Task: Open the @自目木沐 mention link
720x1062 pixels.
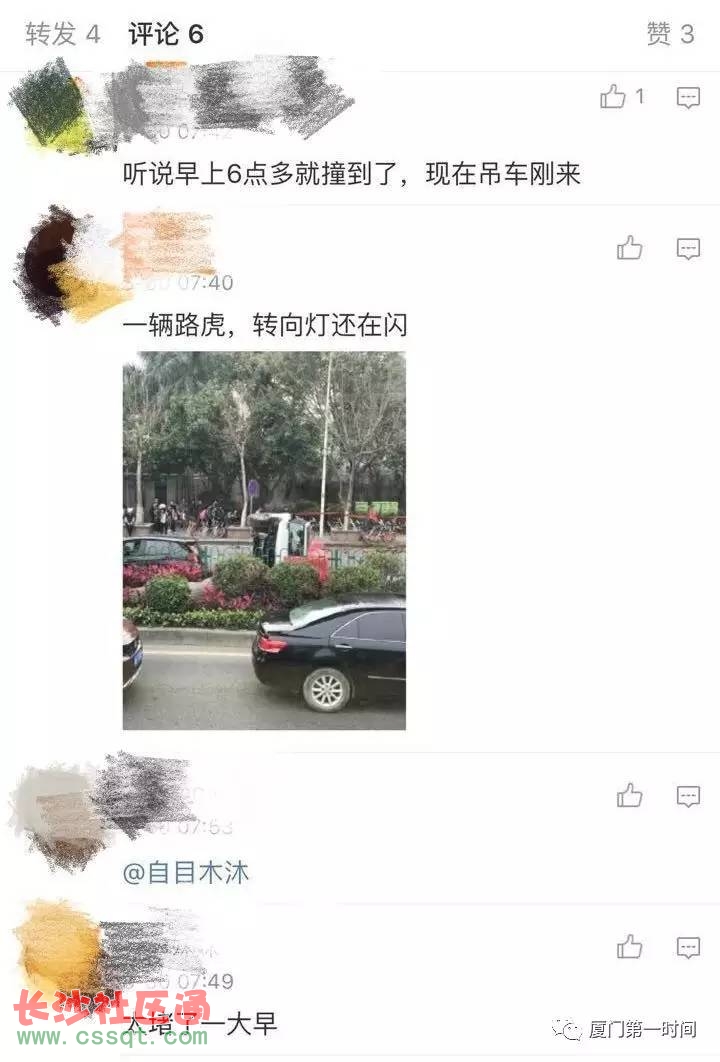Action: tap(186, 873)
